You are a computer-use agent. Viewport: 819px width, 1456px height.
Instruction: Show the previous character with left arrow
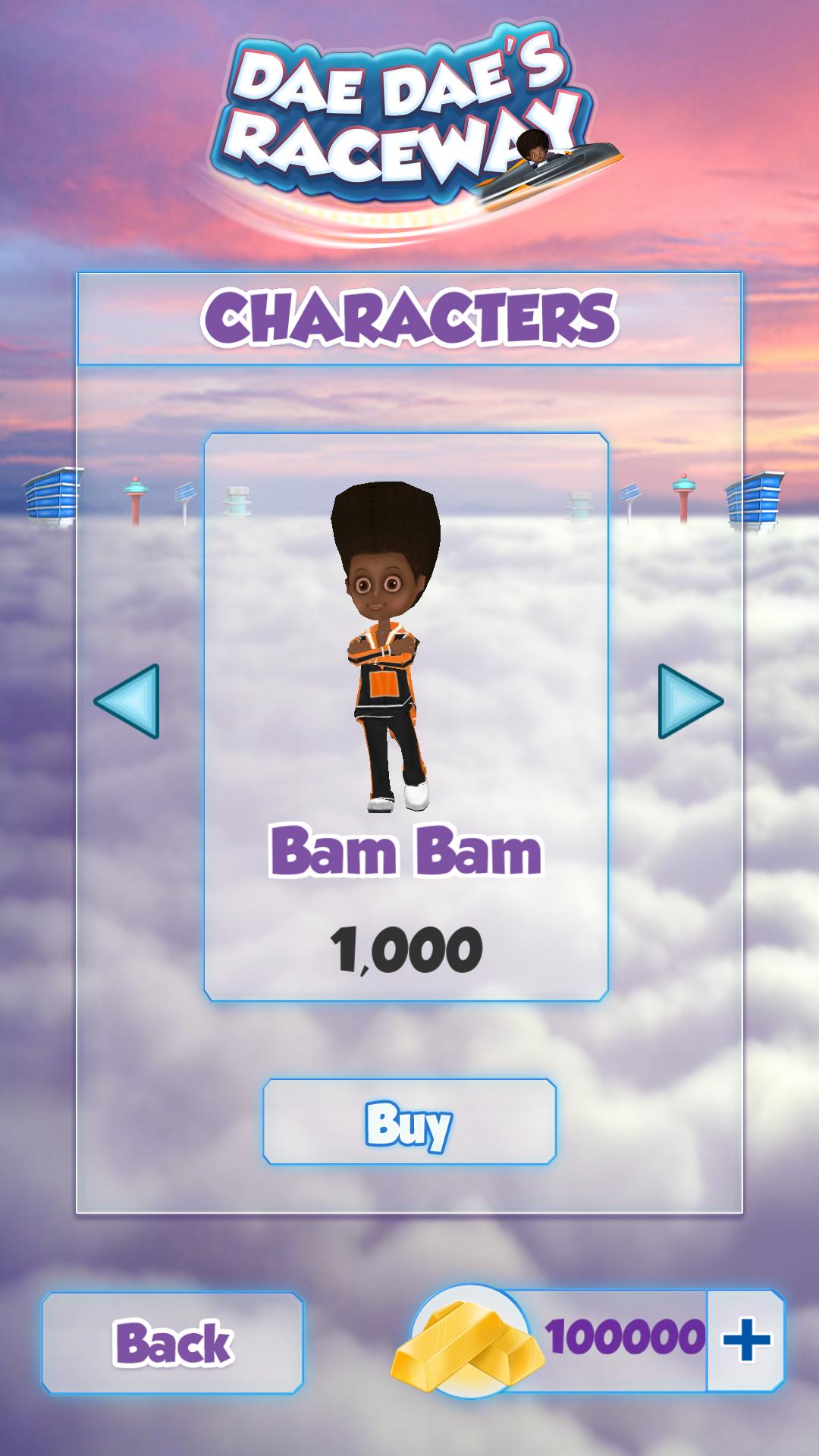pos(127,701)
